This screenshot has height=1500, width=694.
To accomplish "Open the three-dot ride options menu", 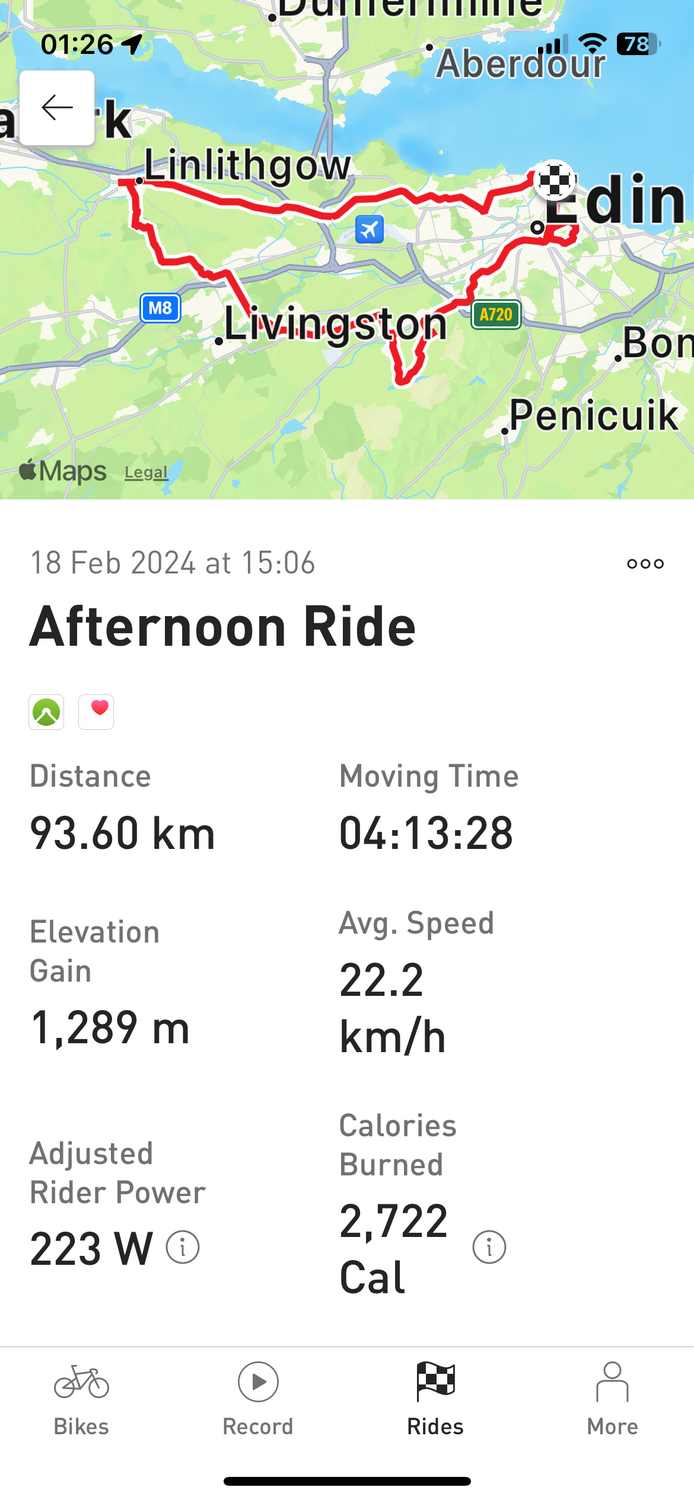I will (x=645, y=564).
